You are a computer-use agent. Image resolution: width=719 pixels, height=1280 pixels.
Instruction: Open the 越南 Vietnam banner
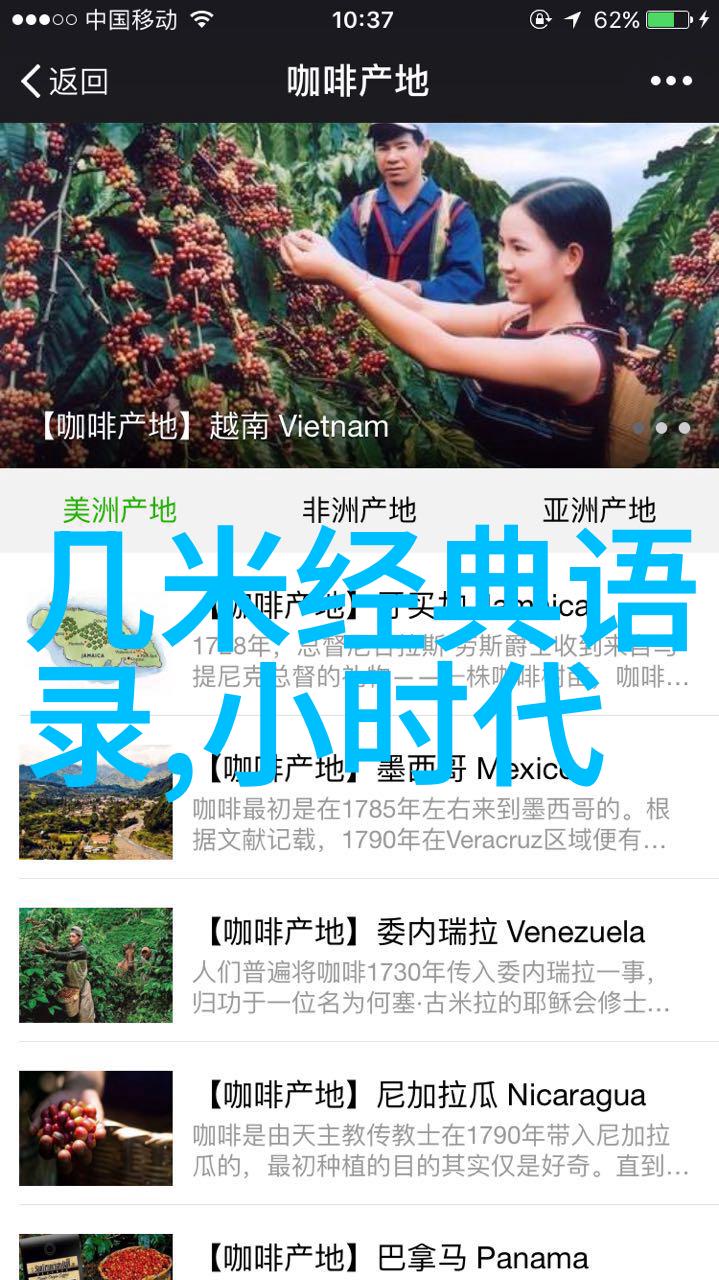click(x=359, y=295)
